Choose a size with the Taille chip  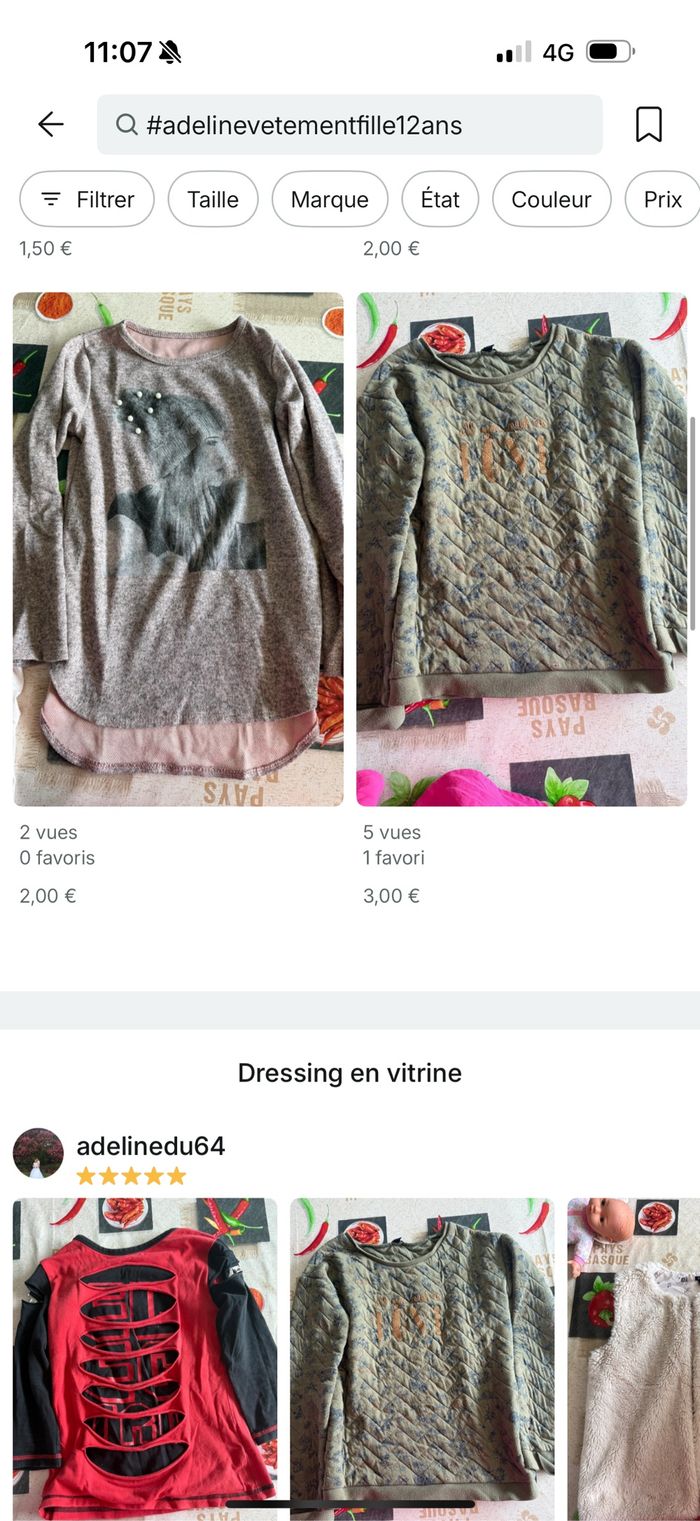point(213,199)
